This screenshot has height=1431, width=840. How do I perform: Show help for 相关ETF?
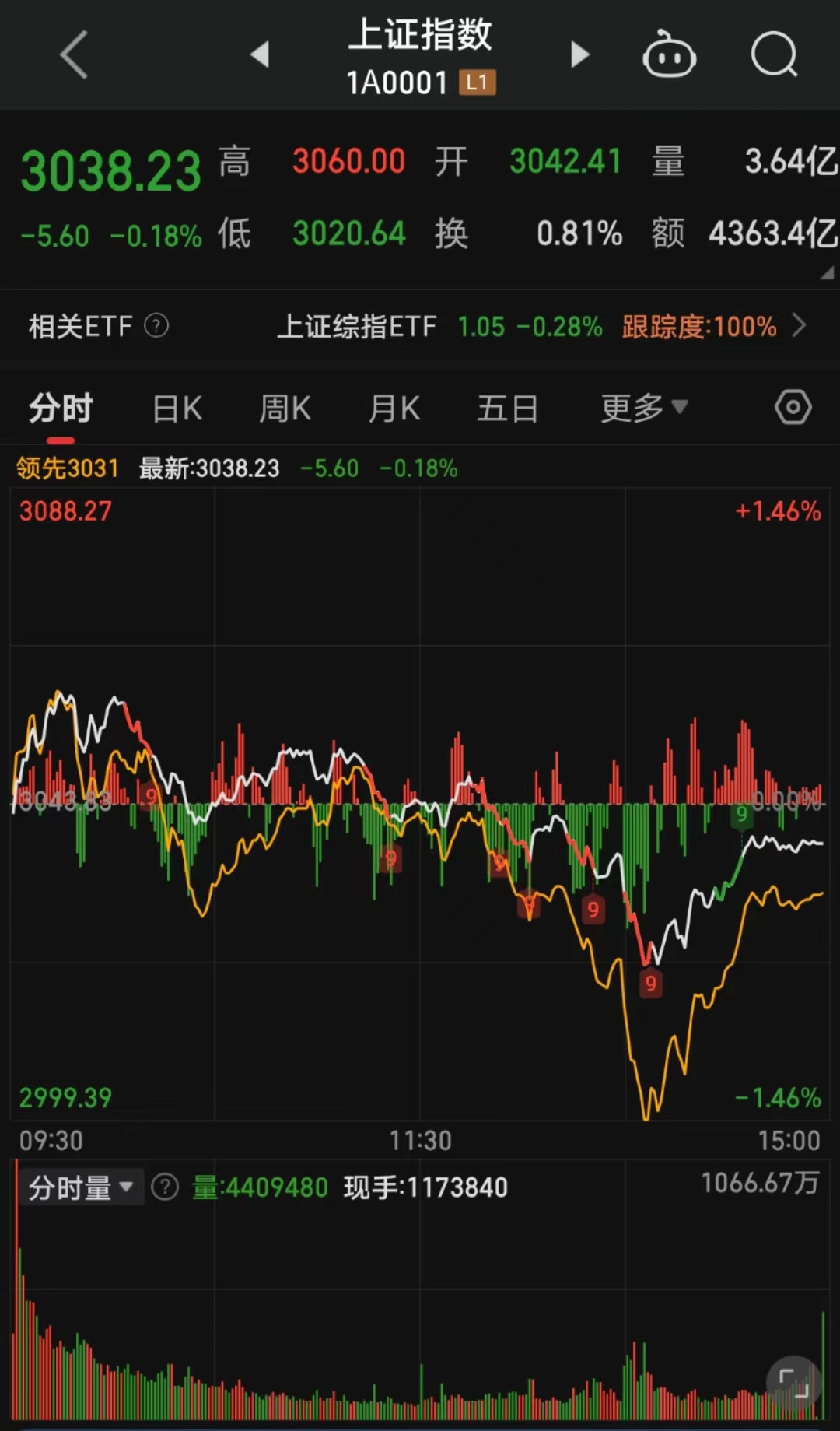tap(156, 326)
